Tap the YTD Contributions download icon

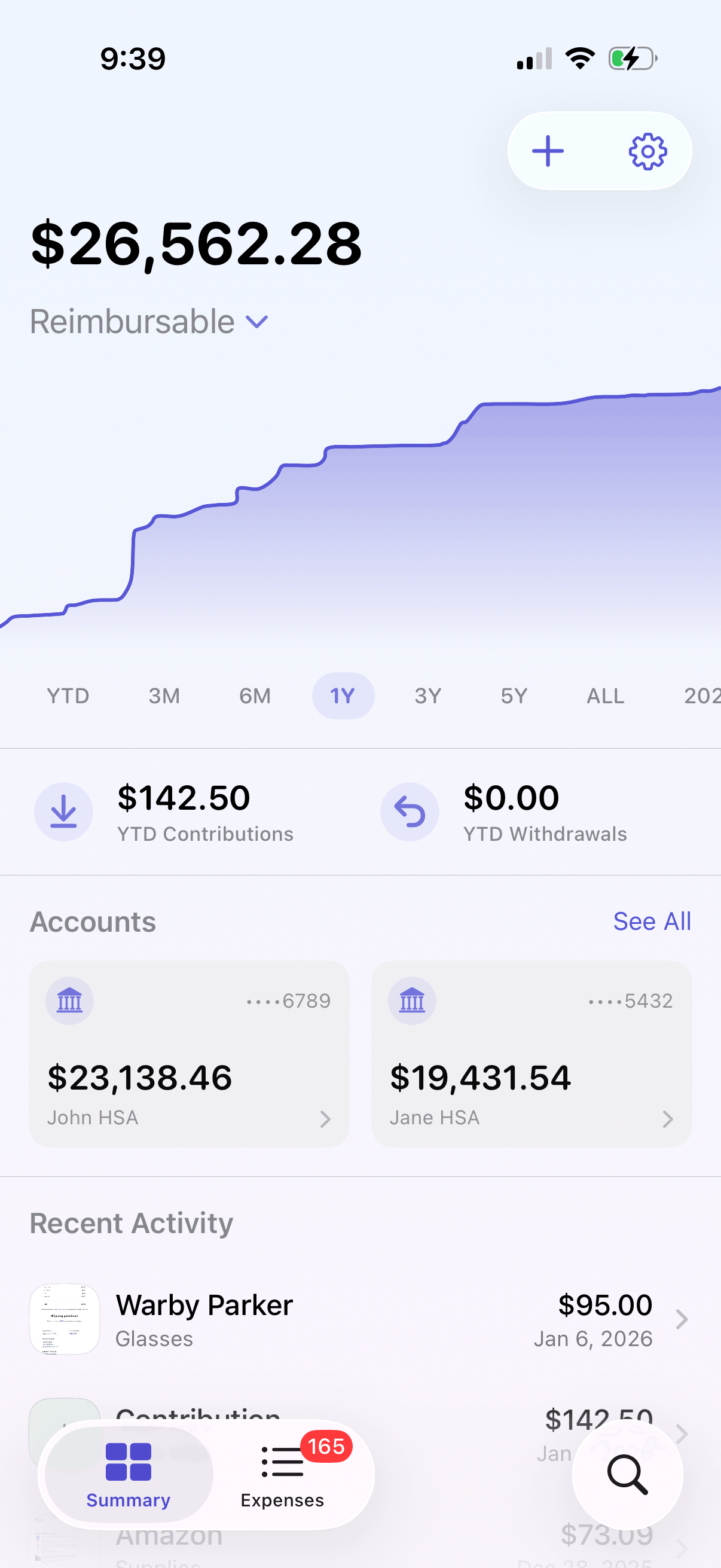tap(63, 812)
